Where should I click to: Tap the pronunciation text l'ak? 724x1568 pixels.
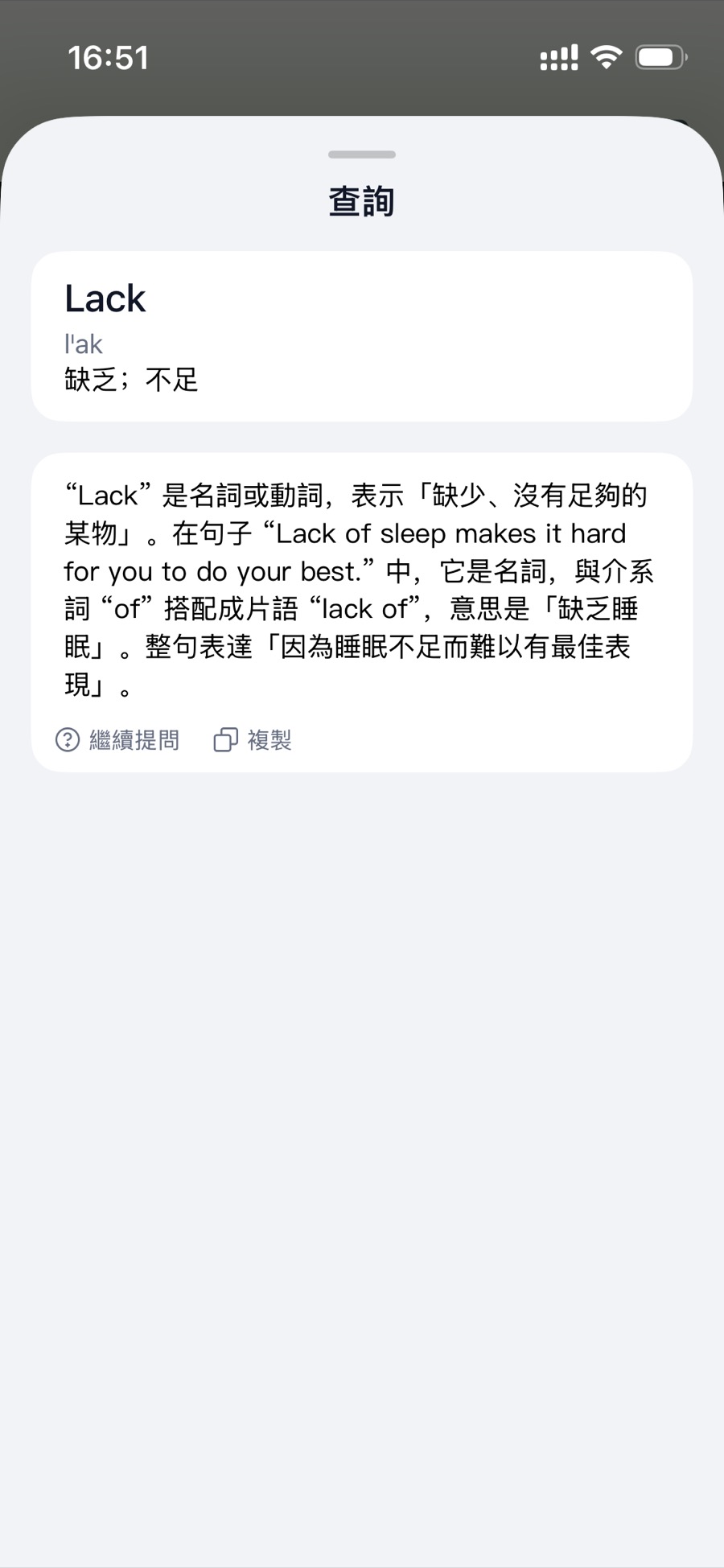coord(83,344)
